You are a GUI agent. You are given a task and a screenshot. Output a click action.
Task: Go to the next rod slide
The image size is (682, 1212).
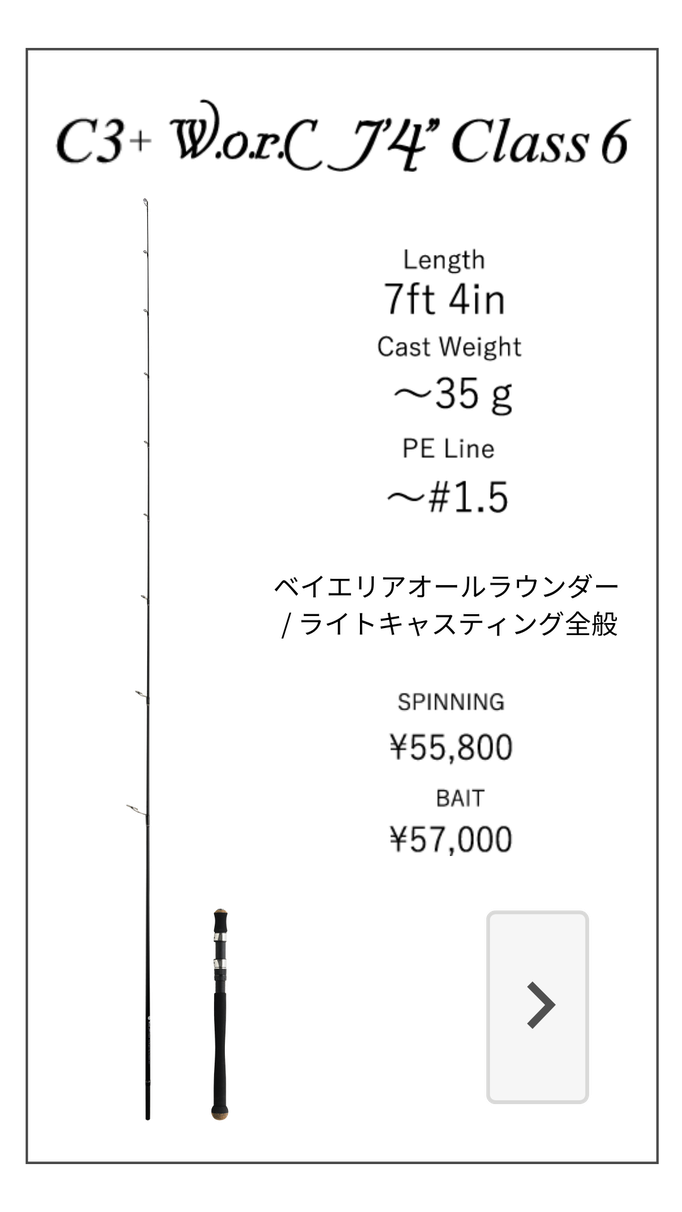(538, 1006)
